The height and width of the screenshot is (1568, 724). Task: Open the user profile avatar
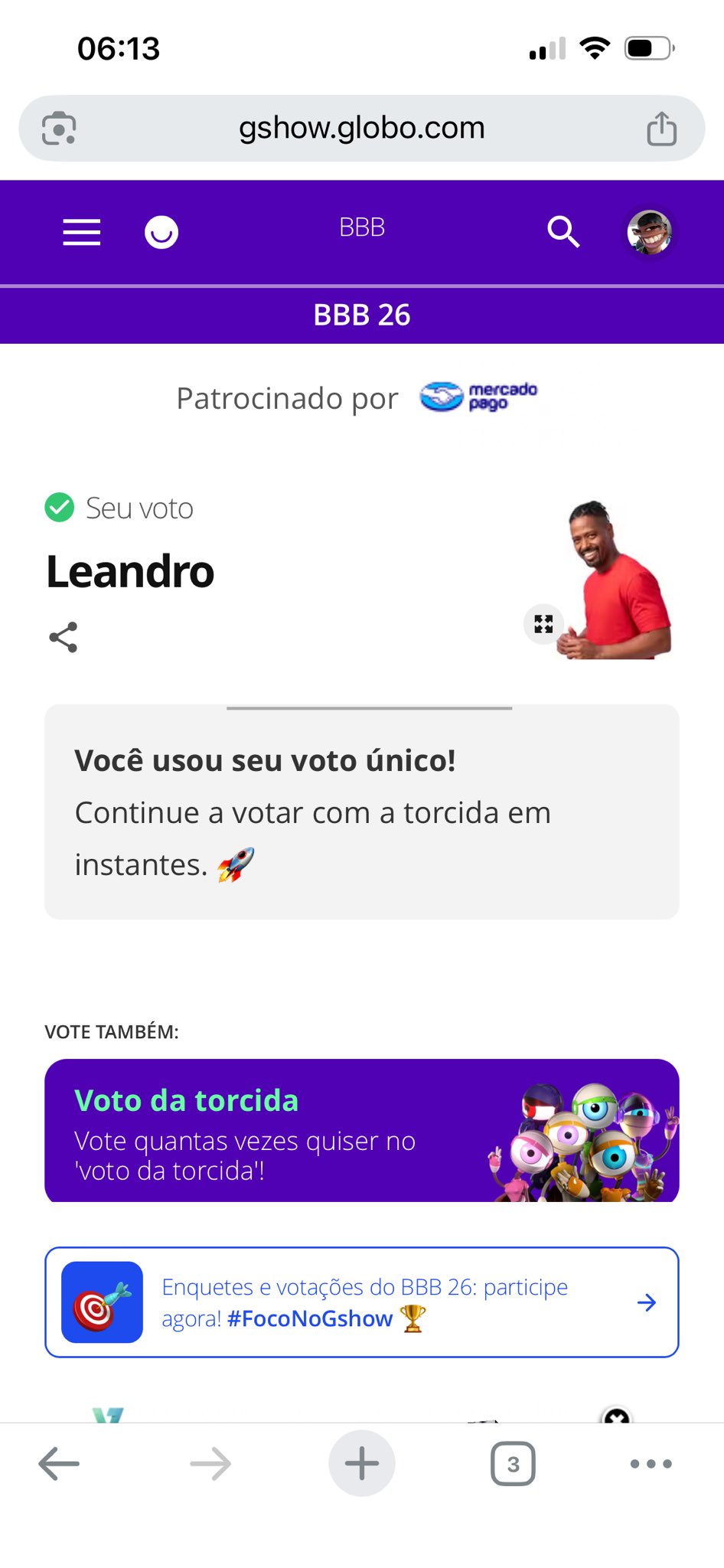(x=650, y=232)
